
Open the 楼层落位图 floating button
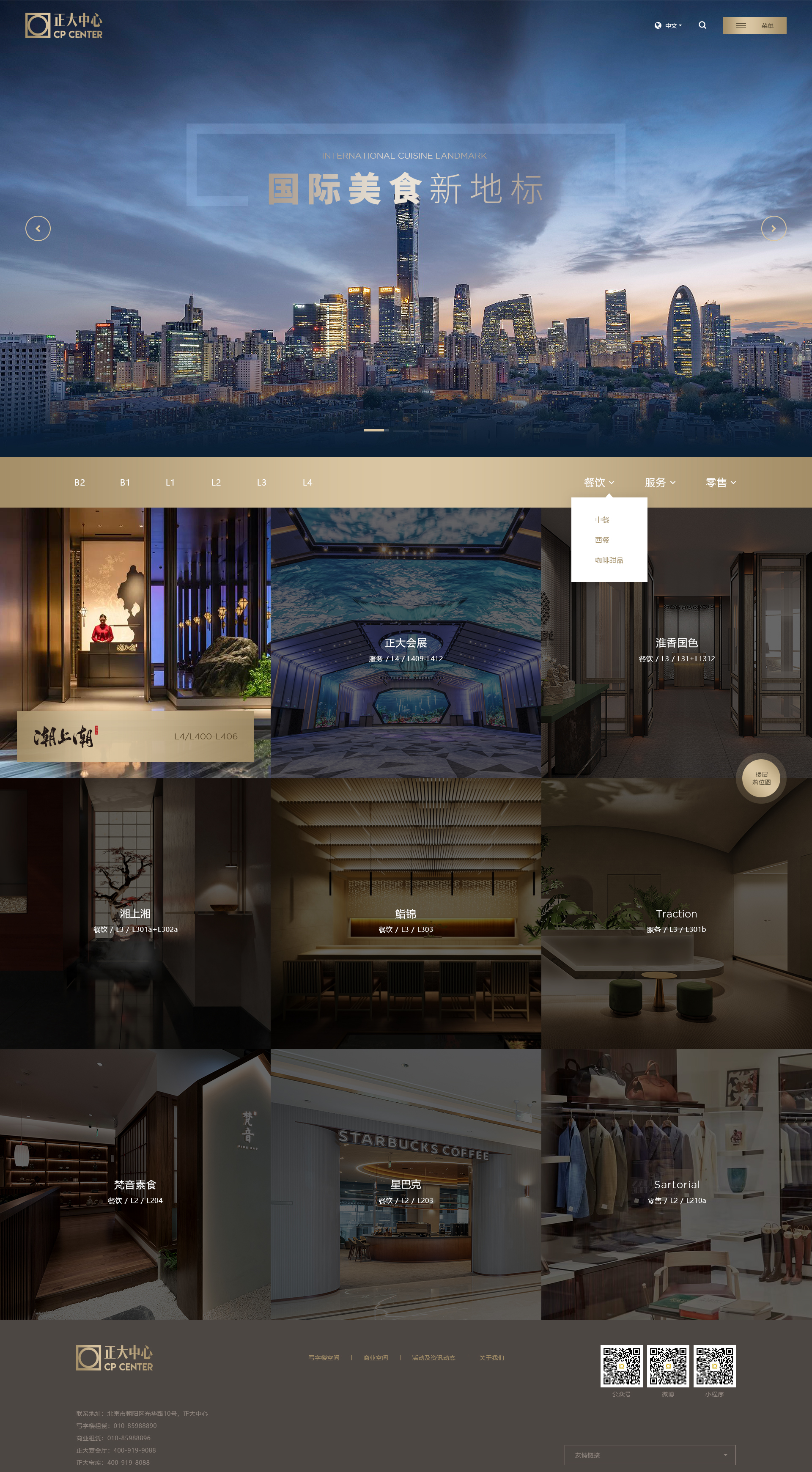coord(761,778)
